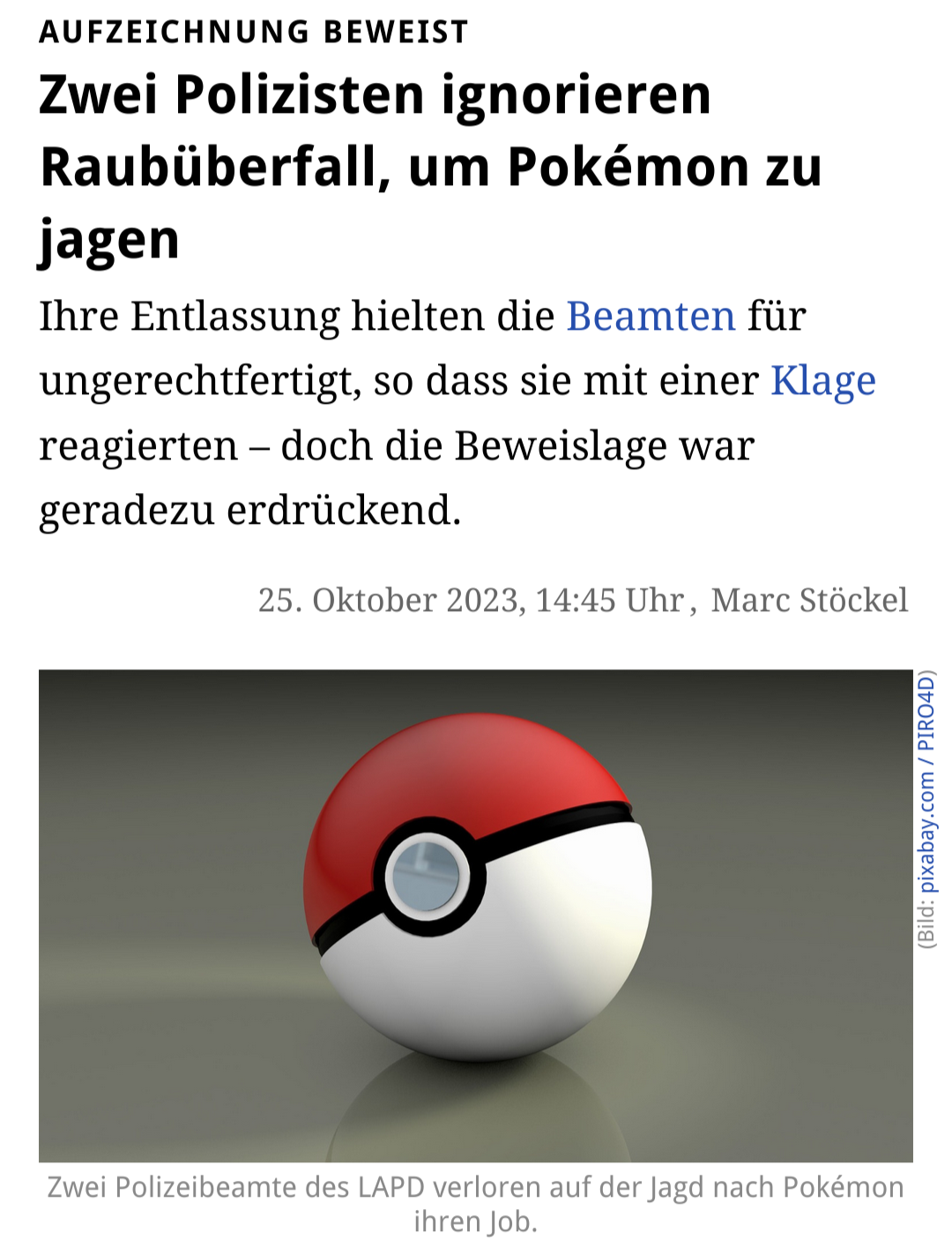Open the pixabay.com image credit link

click(926, 831)
